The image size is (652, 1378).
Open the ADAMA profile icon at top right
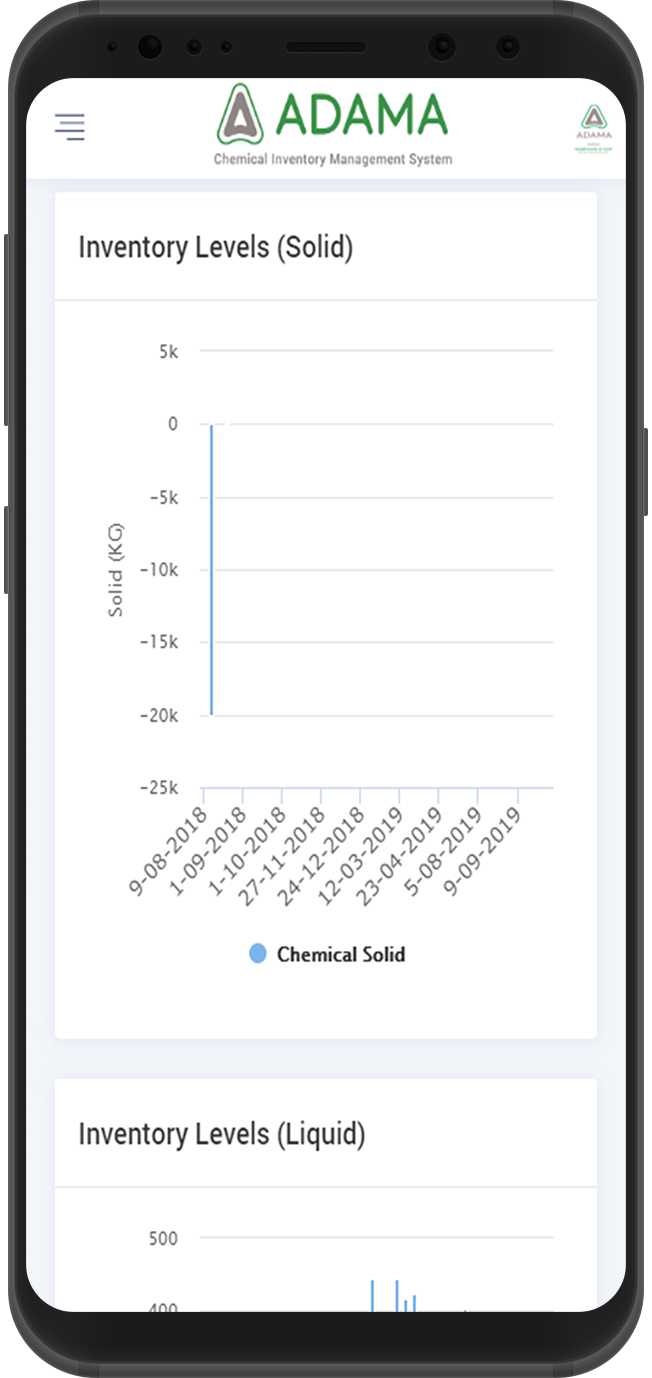[x=594, y=128]
